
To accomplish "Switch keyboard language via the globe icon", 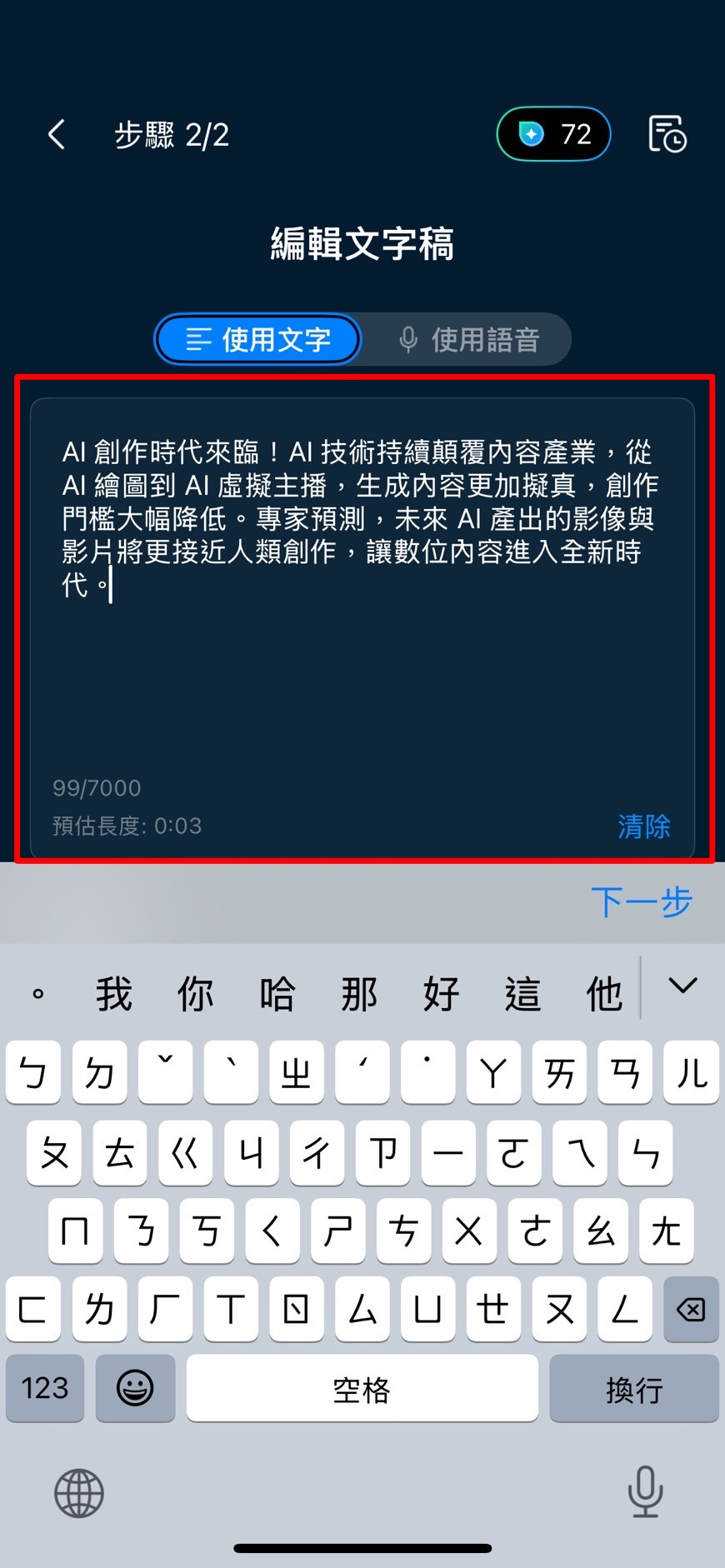I will coord(79,1493).
